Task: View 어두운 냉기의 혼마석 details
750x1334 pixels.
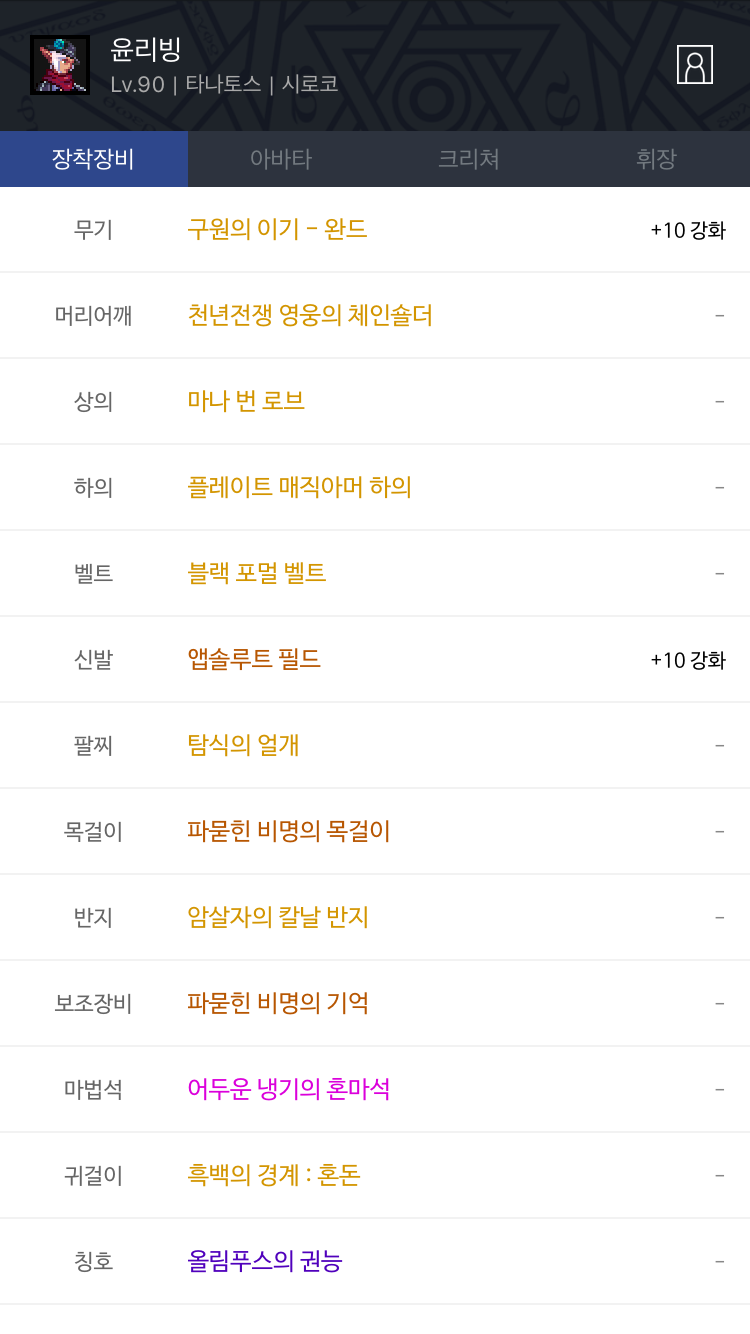Action: coord(375,1089)
